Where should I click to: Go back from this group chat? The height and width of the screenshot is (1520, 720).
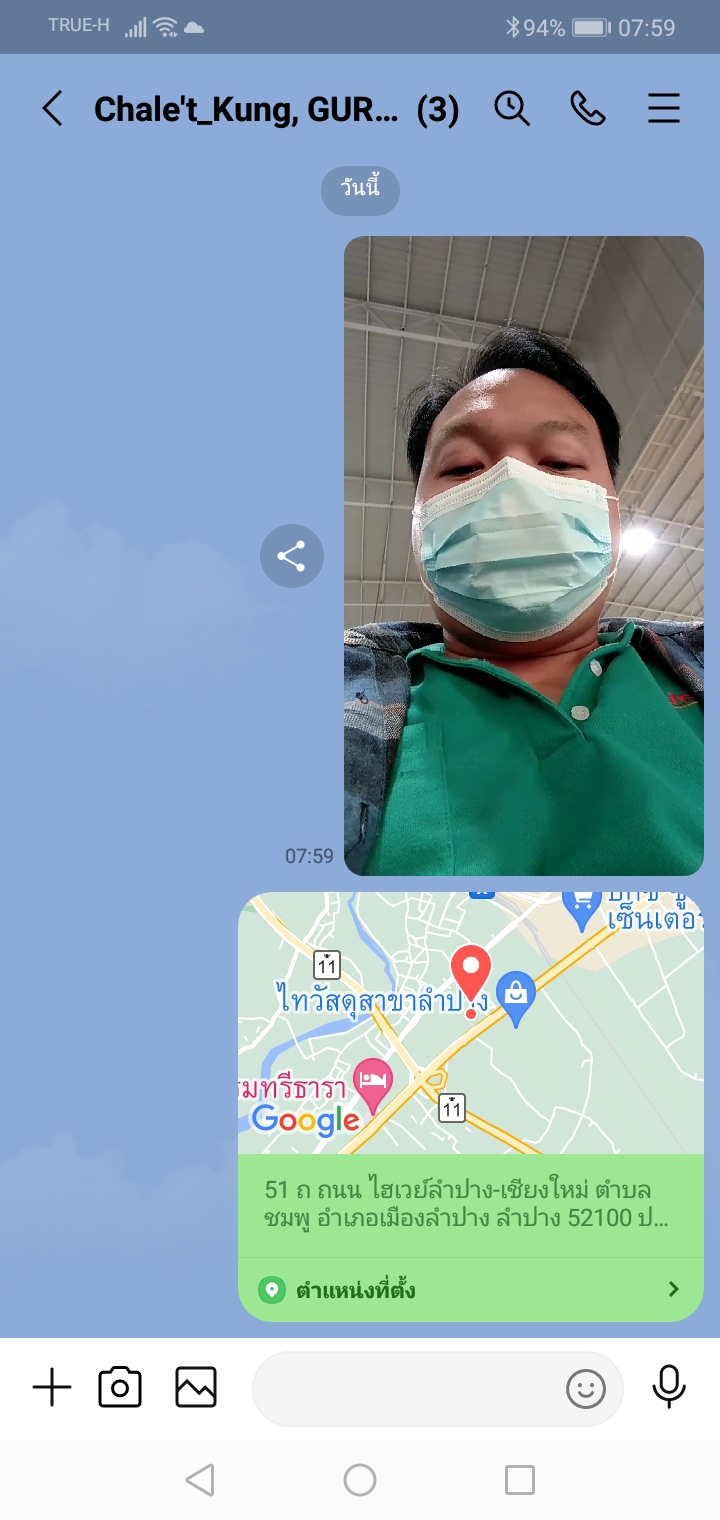[x=52, y=109]
